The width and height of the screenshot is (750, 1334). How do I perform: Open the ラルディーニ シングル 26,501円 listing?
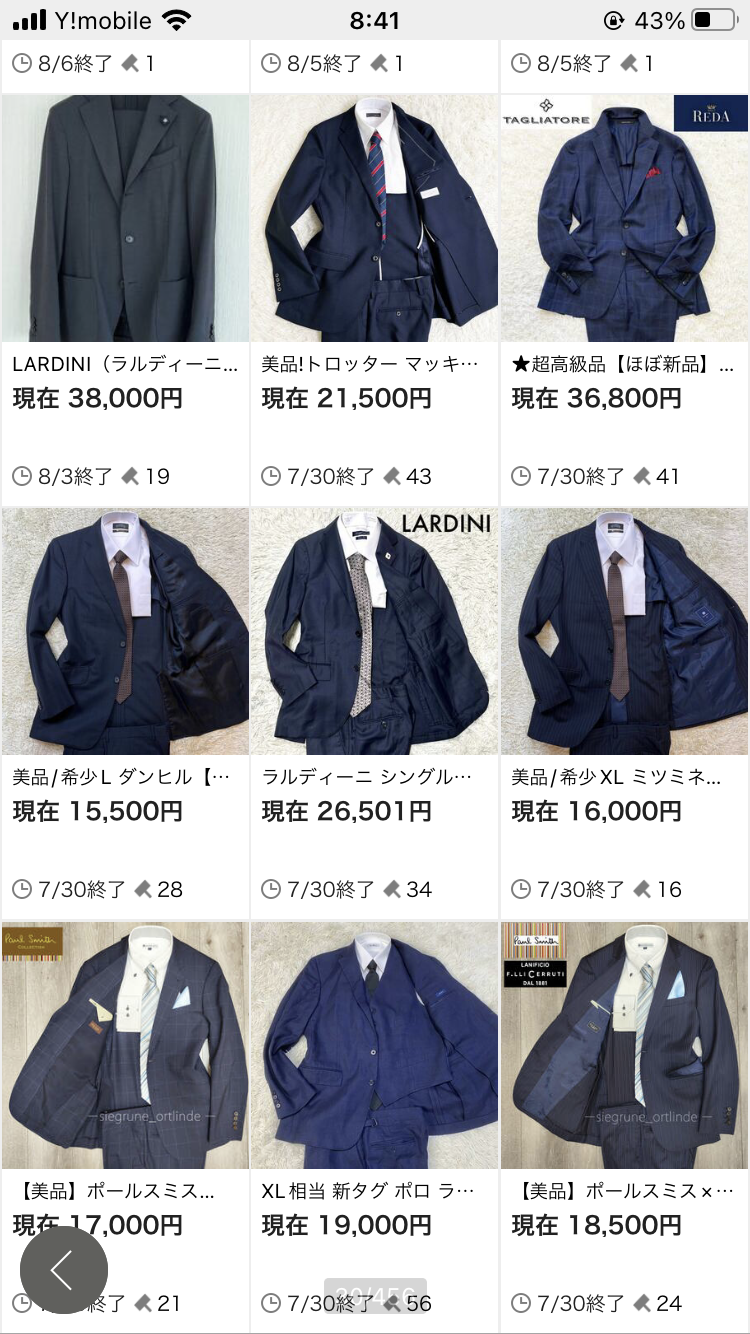(x=374, y=632)
